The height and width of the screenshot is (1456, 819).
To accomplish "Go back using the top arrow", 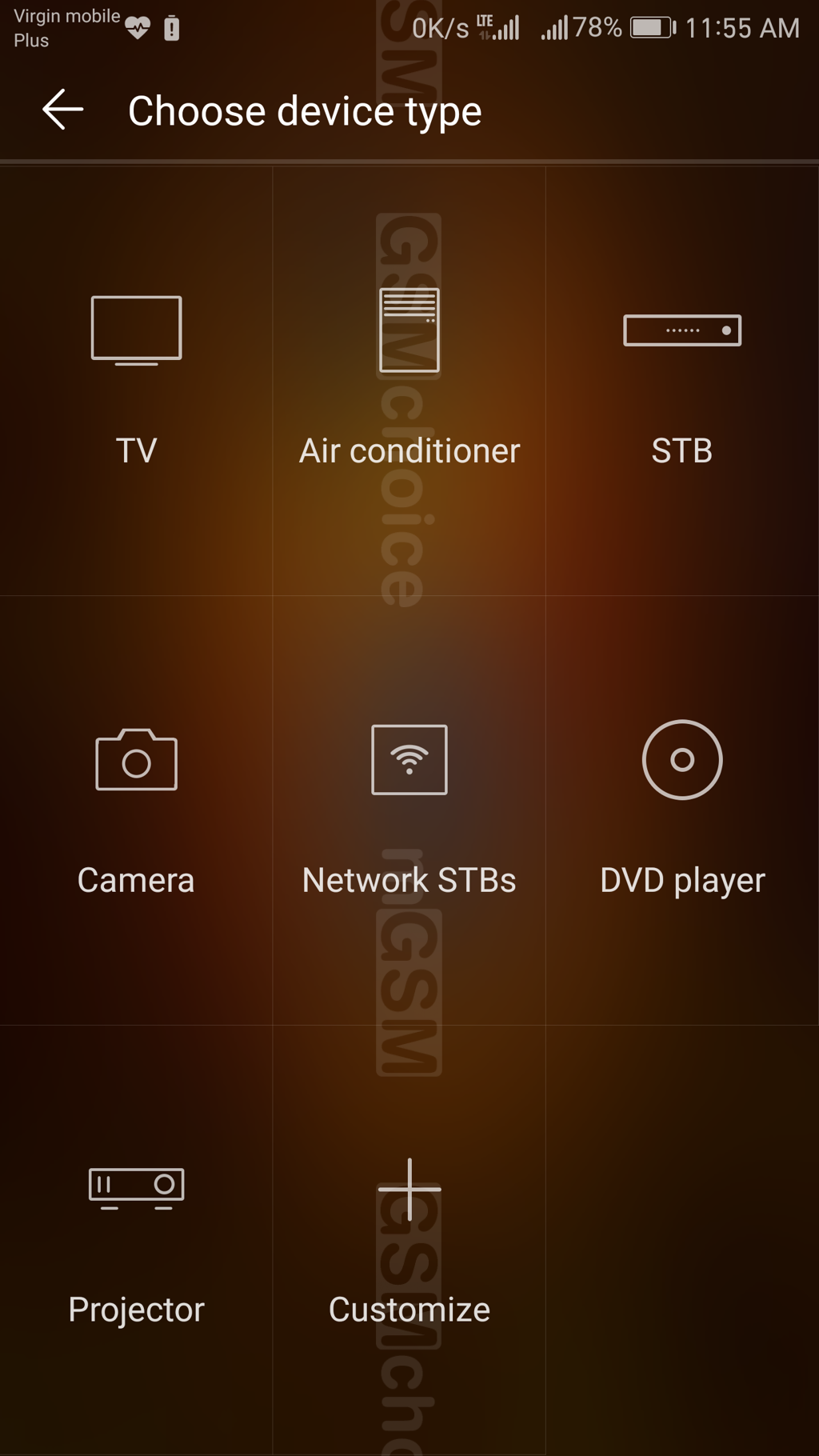I will [62, 110].
